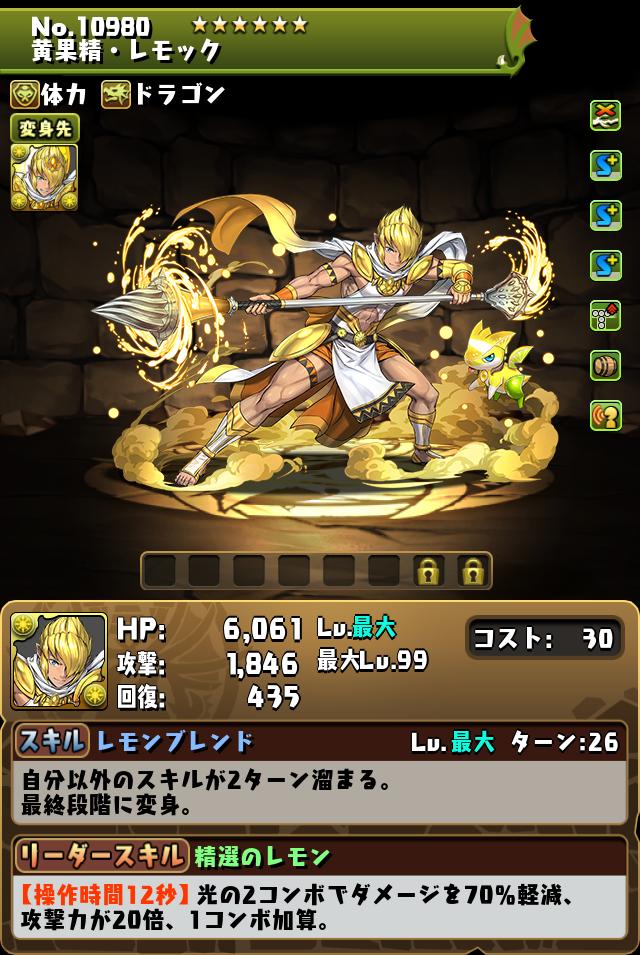Viewport: 640px width, 955px height.
Task: View the barrel-shaped awakening icon
Action: [605, 364]
